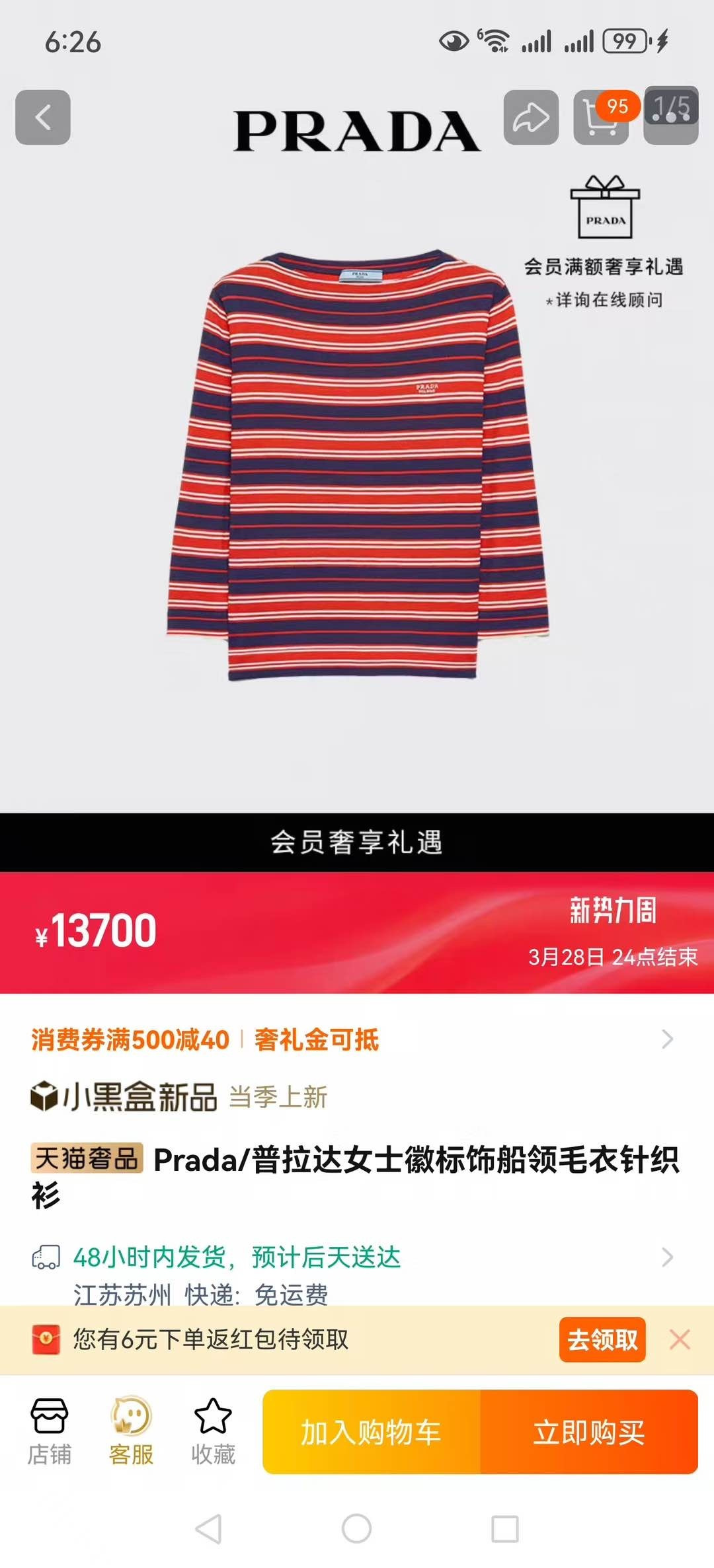
Task: Share this Prada product
Action: (531, 117)
